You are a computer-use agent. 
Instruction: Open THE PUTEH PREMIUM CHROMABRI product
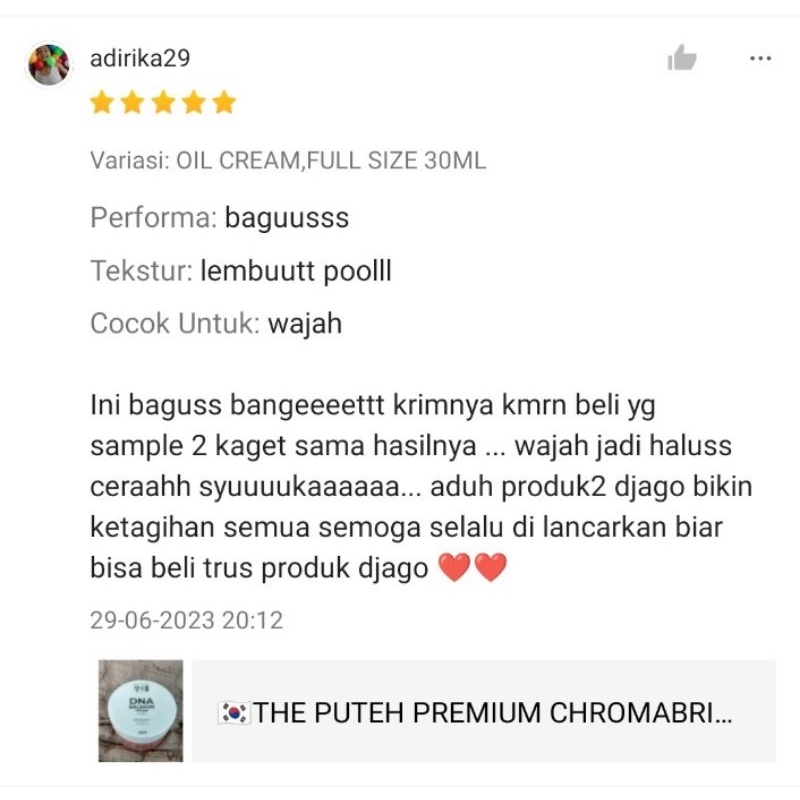coord(482,713)
